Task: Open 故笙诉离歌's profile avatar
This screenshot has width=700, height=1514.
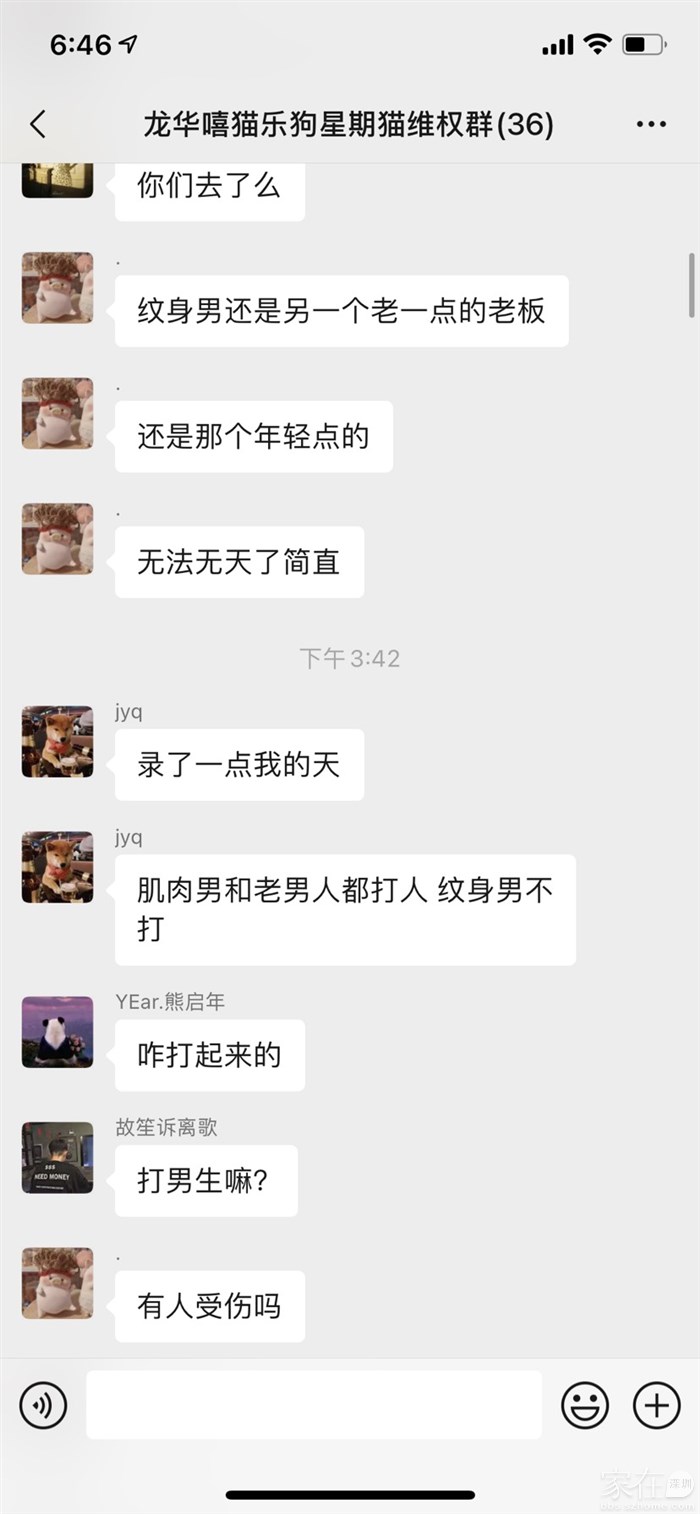Action: point(58,1157)
